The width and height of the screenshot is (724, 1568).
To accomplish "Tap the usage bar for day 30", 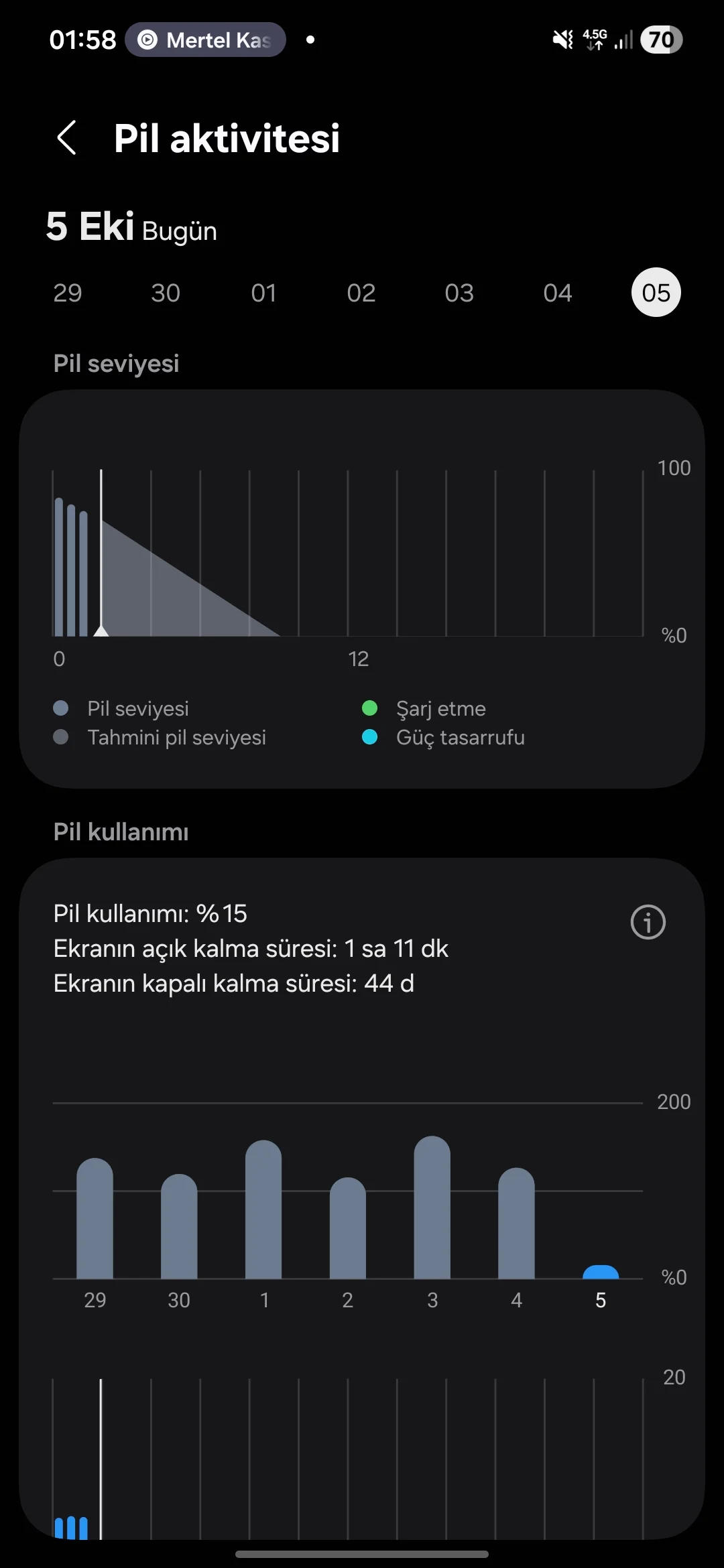I will click(179, 1228).
